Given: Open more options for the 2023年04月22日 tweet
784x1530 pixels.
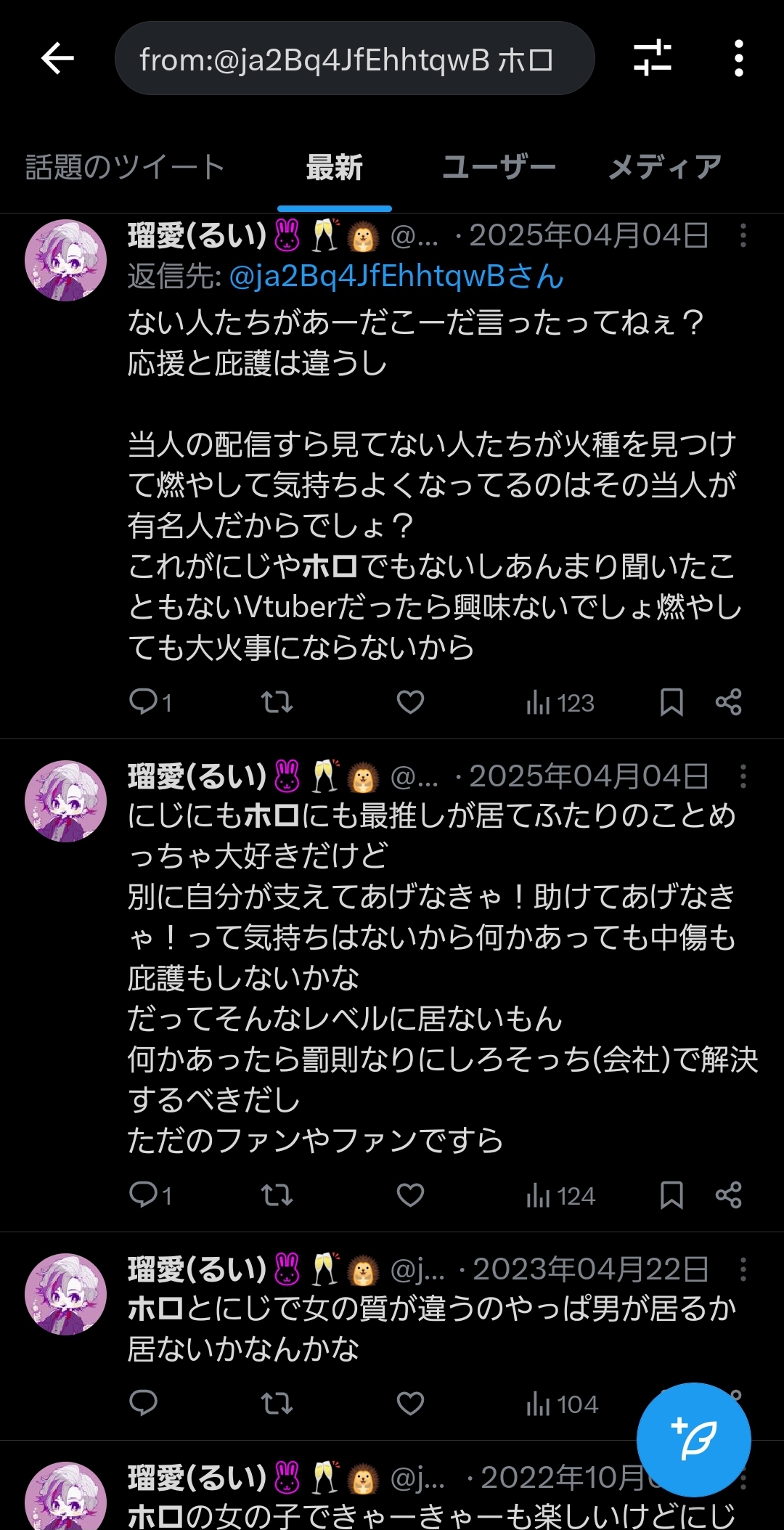Looking at the screenshot, I should [743, 1270].
